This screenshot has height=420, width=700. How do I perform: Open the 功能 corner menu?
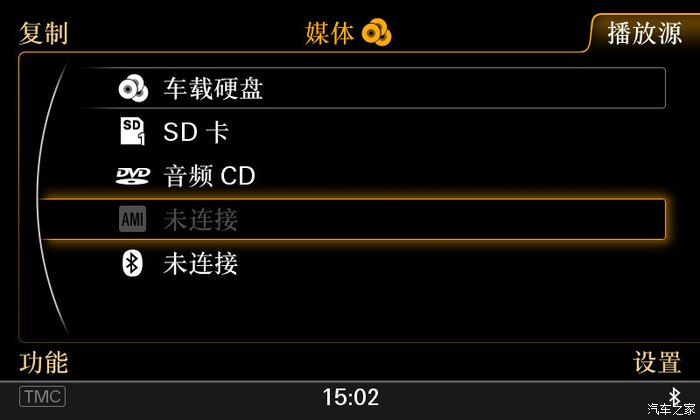click(x=44, y=362)
